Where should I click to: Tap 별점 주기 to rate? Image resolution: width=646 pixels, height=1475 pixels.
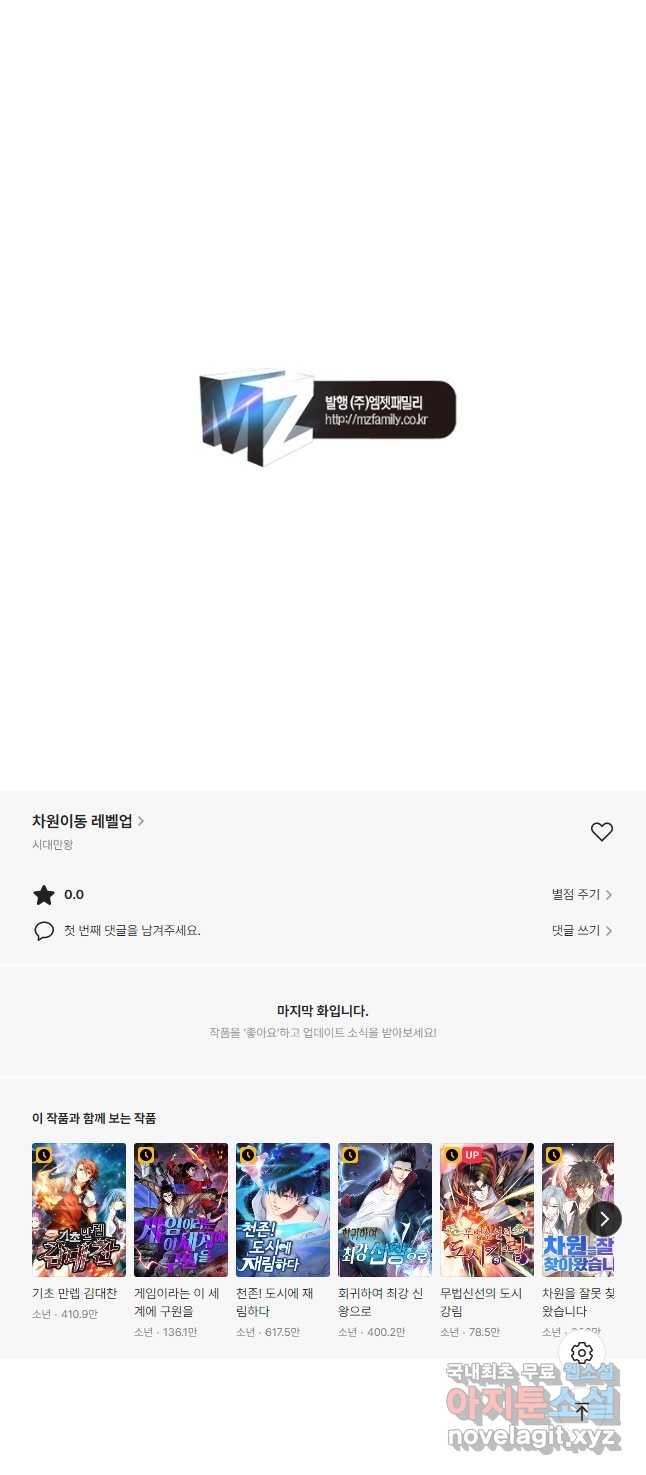tap(581, 895)
